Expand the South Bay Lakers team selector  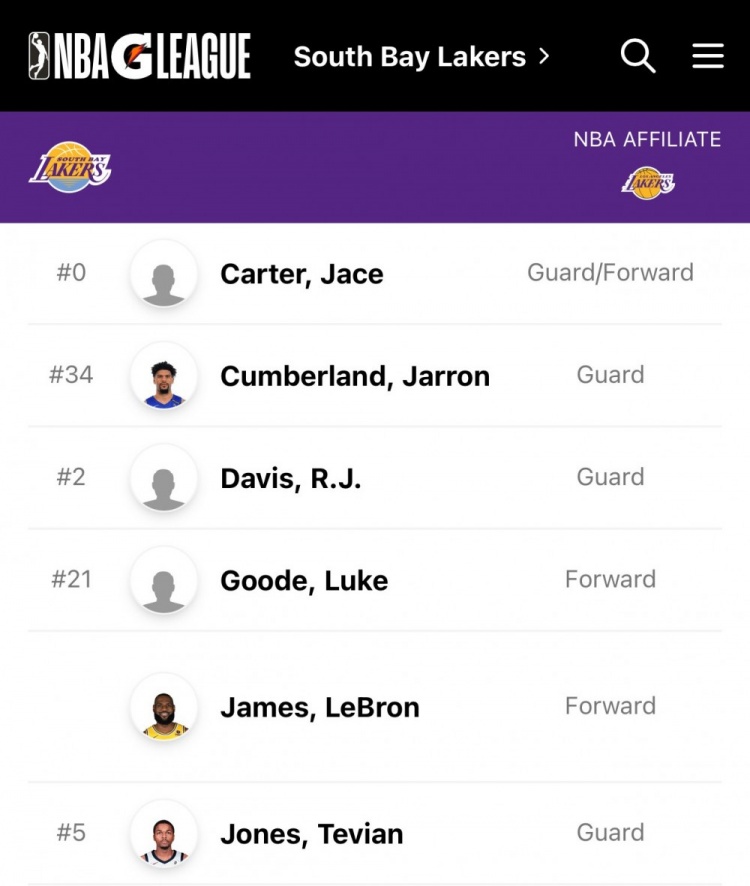coord(421,57)
